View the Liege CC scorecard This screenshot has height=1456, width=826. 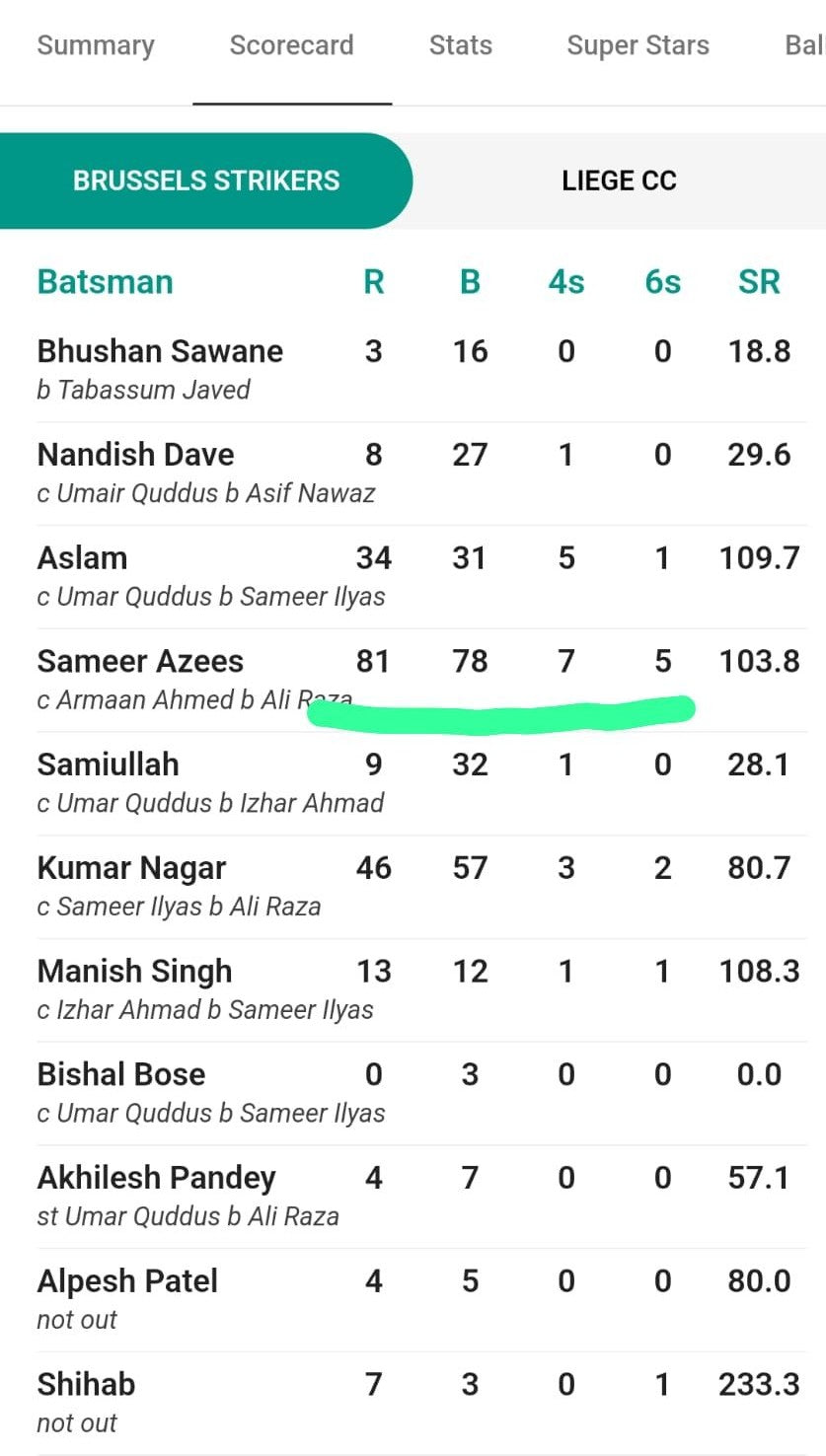pos(619,181)
